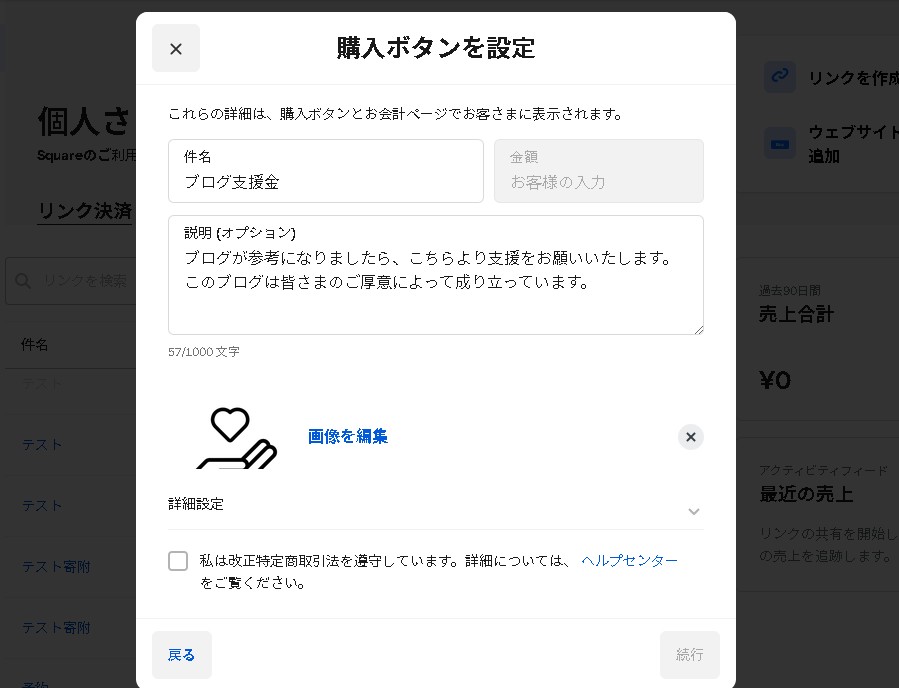Screen dimensions: 899x688
Task: Open the ヘルプセンター link
Action: pos(629,561)
